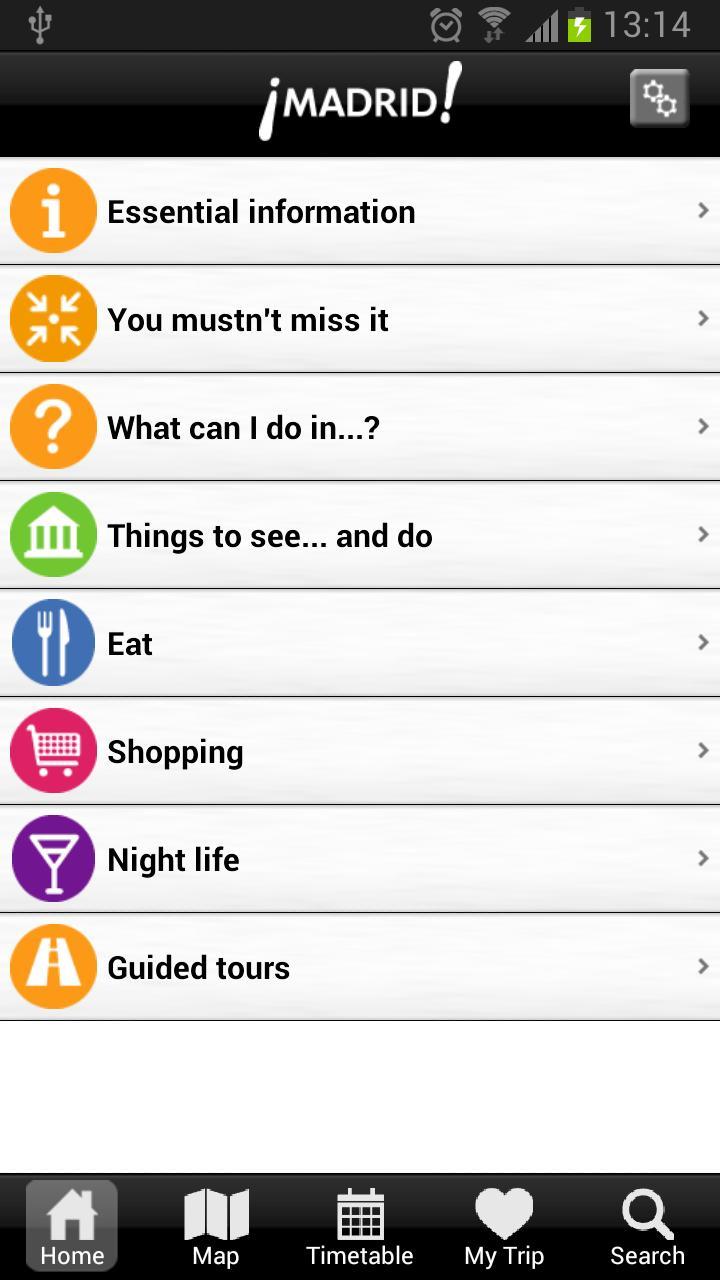This screenshot has height=1280, width=720.
Task: Open Shopping via its right chevron
Action: pos(704,751)
